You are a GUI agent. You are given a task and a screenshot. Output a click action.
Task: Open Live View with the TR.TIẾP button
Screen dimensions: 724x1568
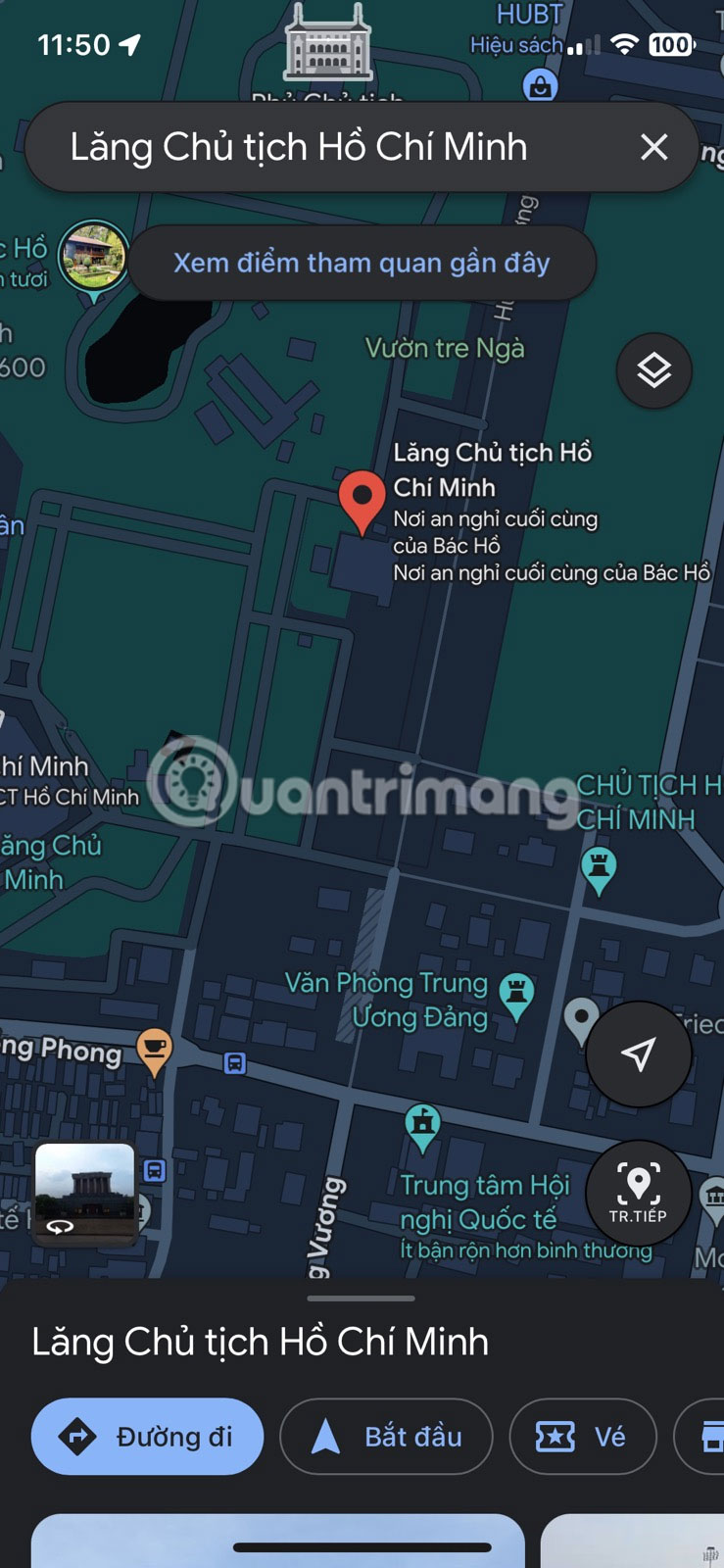tap(638, 1194)
